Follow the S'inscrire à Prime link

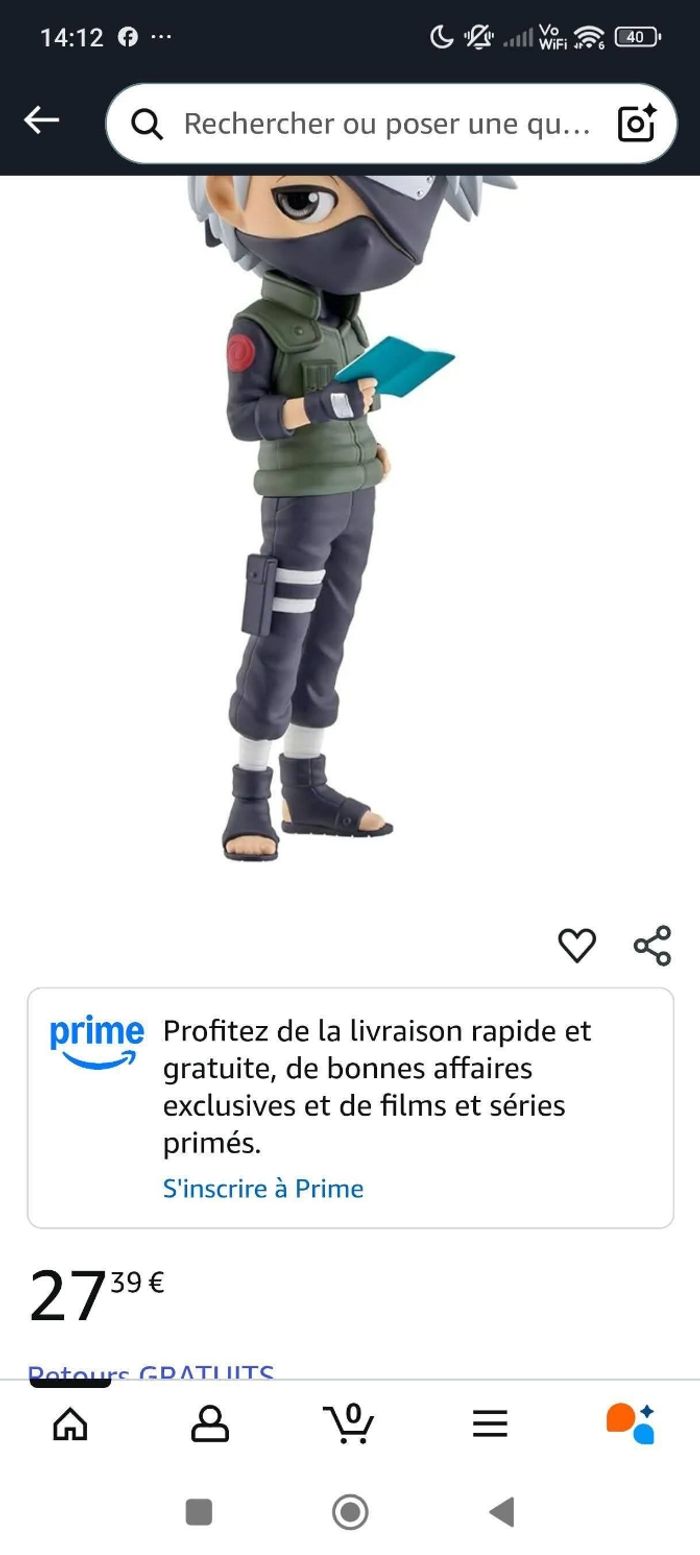263,1188
